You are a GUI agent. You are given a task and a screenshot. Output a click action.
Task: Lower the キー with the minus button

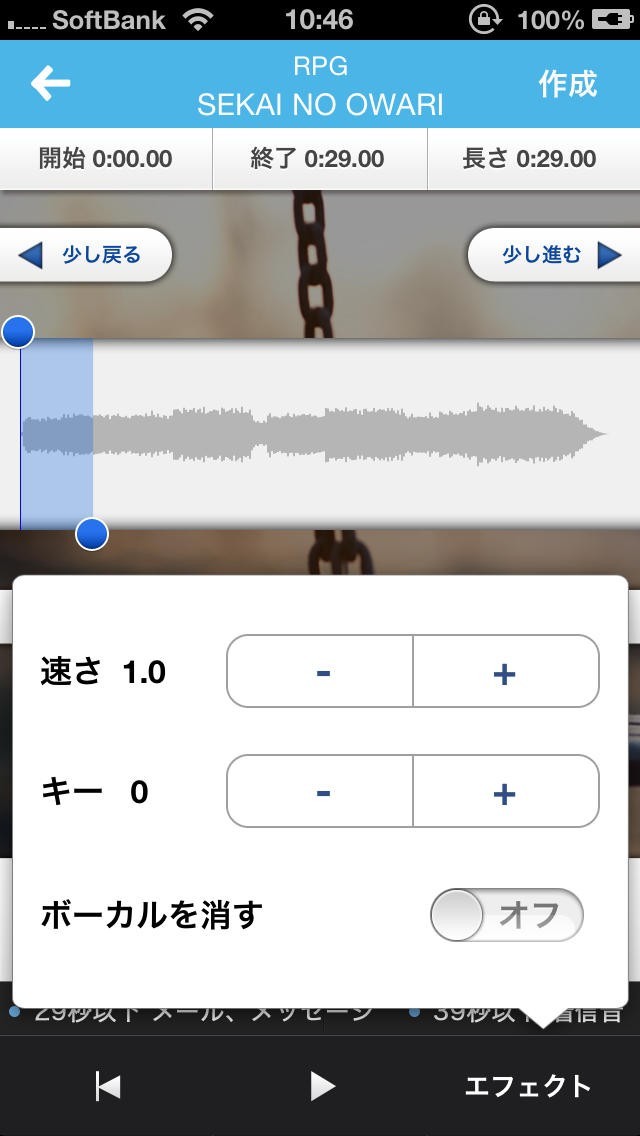pos(321,792)
